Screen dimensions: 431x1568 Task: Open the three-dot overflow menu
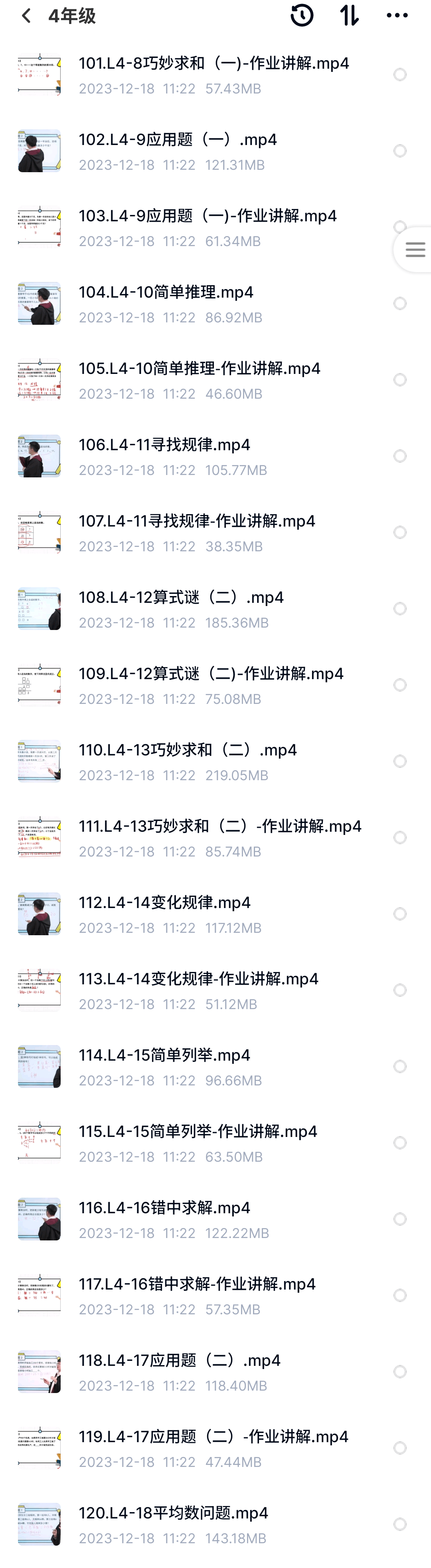(x=397, y=16)
